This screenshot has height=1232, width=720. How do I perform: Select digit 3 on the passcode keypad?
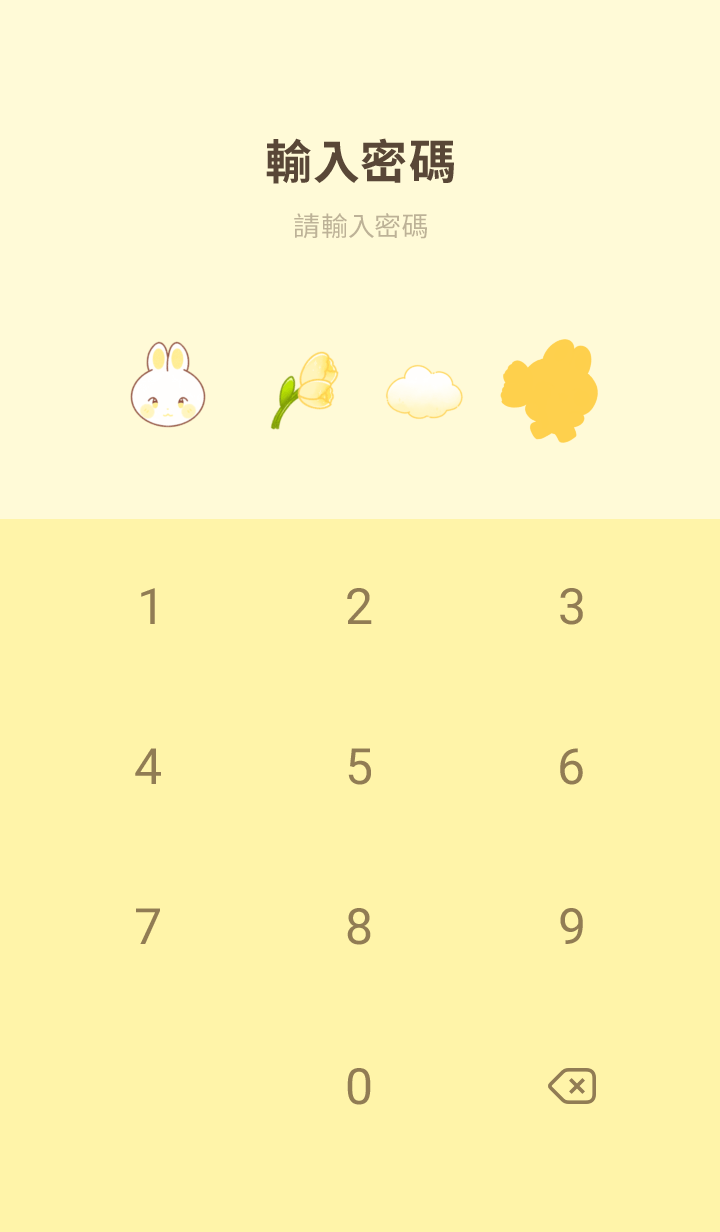tap(571, 607)
